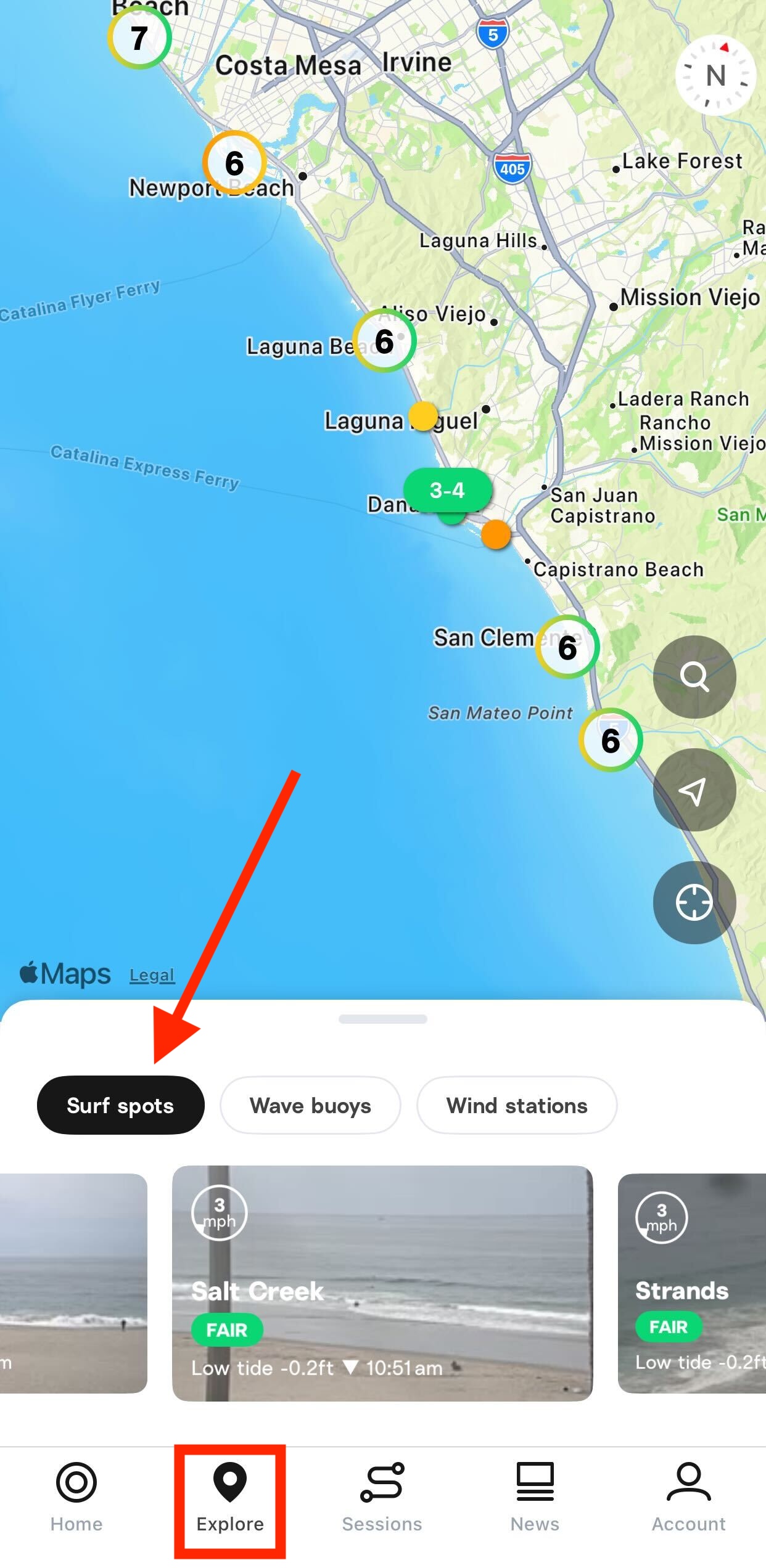Switch to the Sessions tab

tap(382, 1498)
